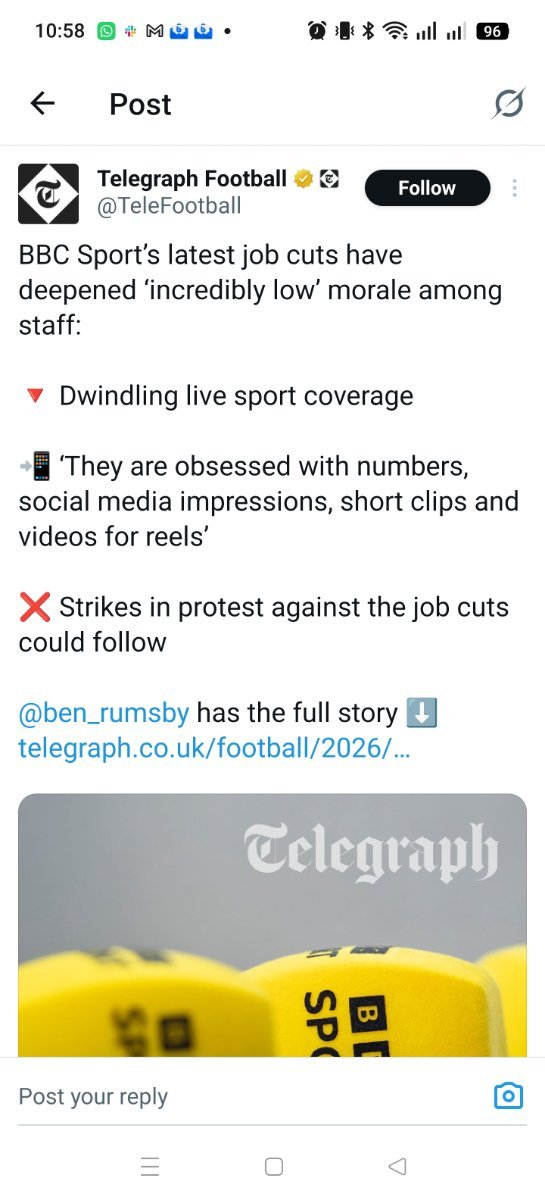Tap the Grok icon in the top bar
This screenshot has height=1200, width=545.
508,103
